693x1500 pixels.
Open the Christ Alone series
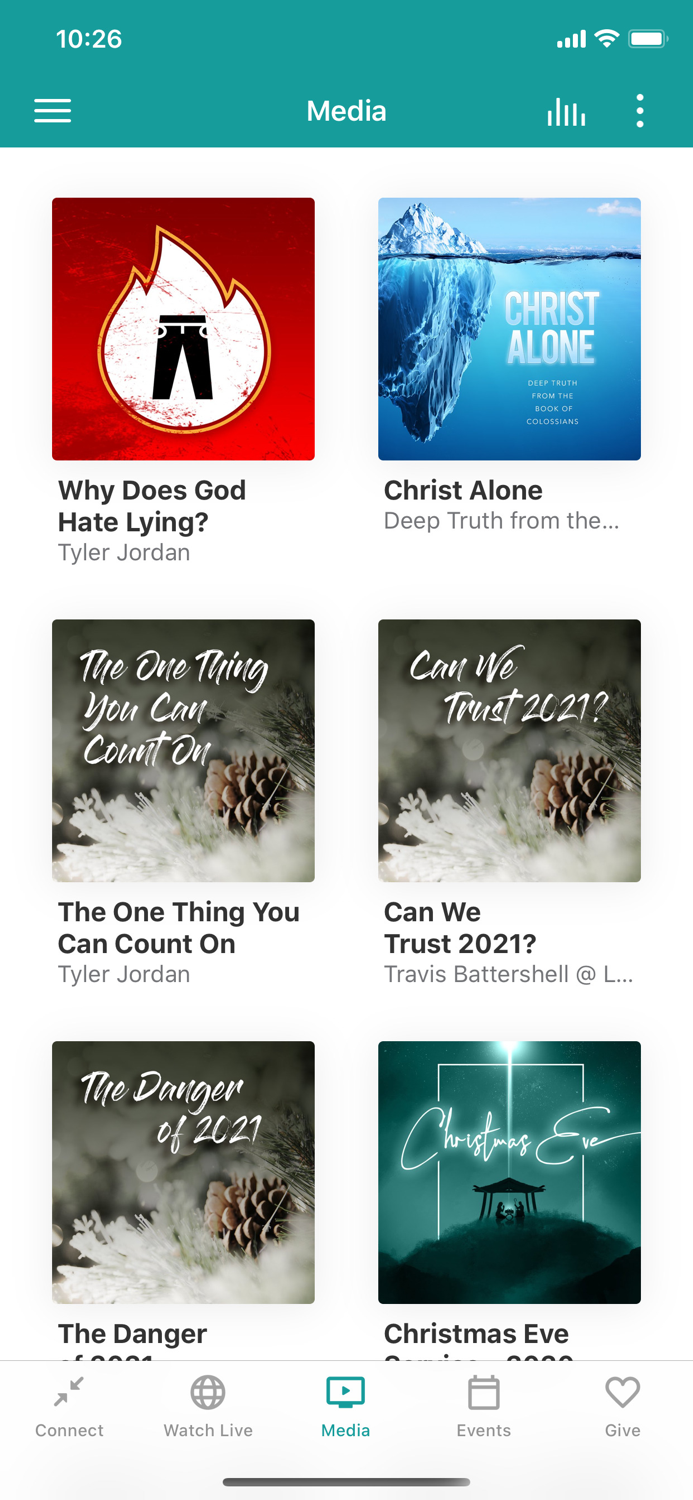(x=509, y=329)
